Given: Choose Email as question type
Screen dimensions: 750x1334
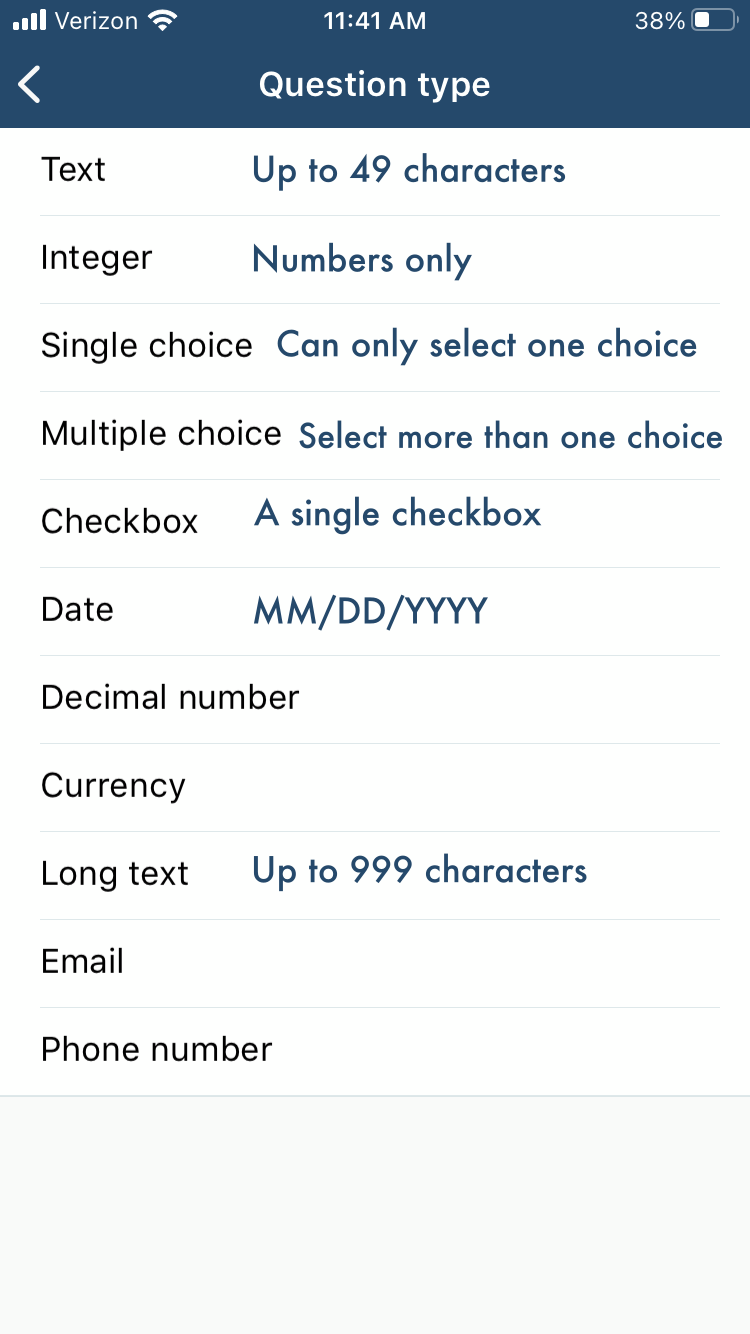Looking at the screenshot, I should pyautogui.click(x=375, y=964).
